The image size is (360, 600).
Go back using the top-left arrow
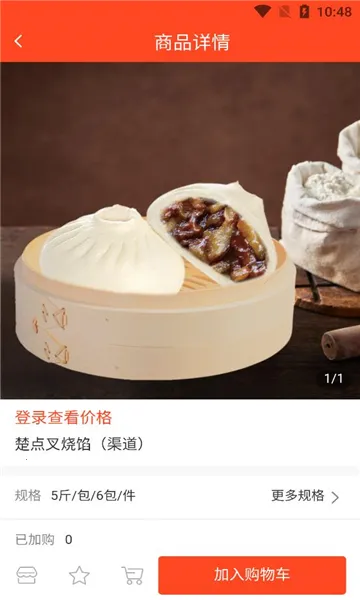[x=18, y=41]
